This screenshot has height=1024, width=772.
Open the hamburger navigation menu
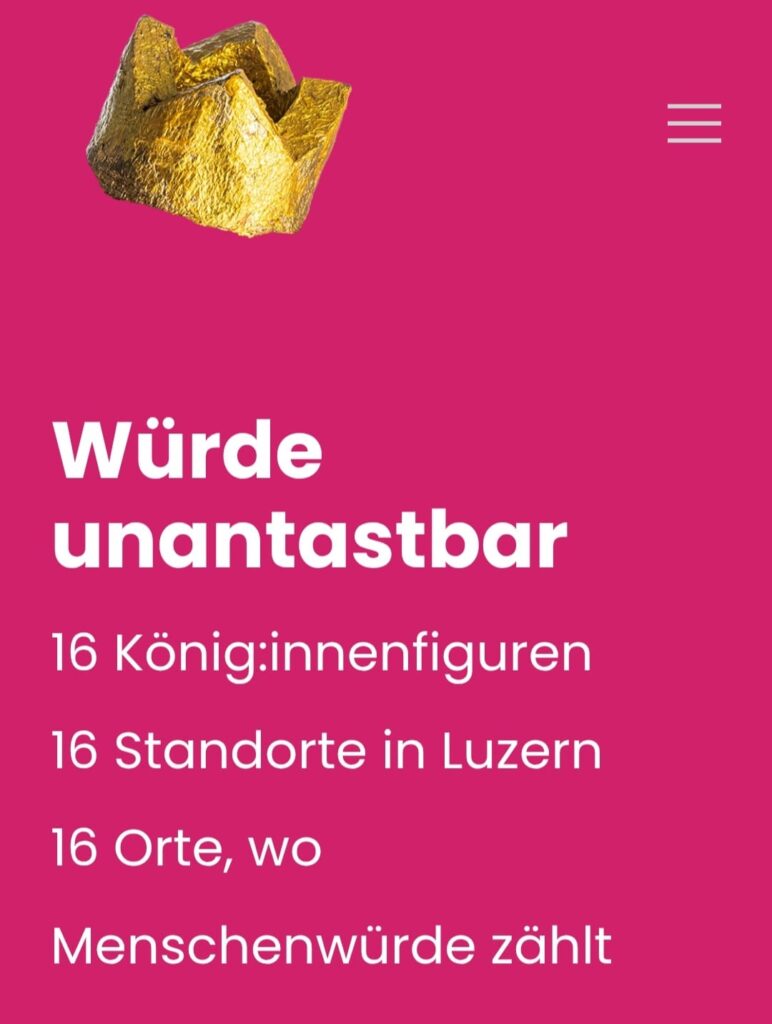pos(694,123)
